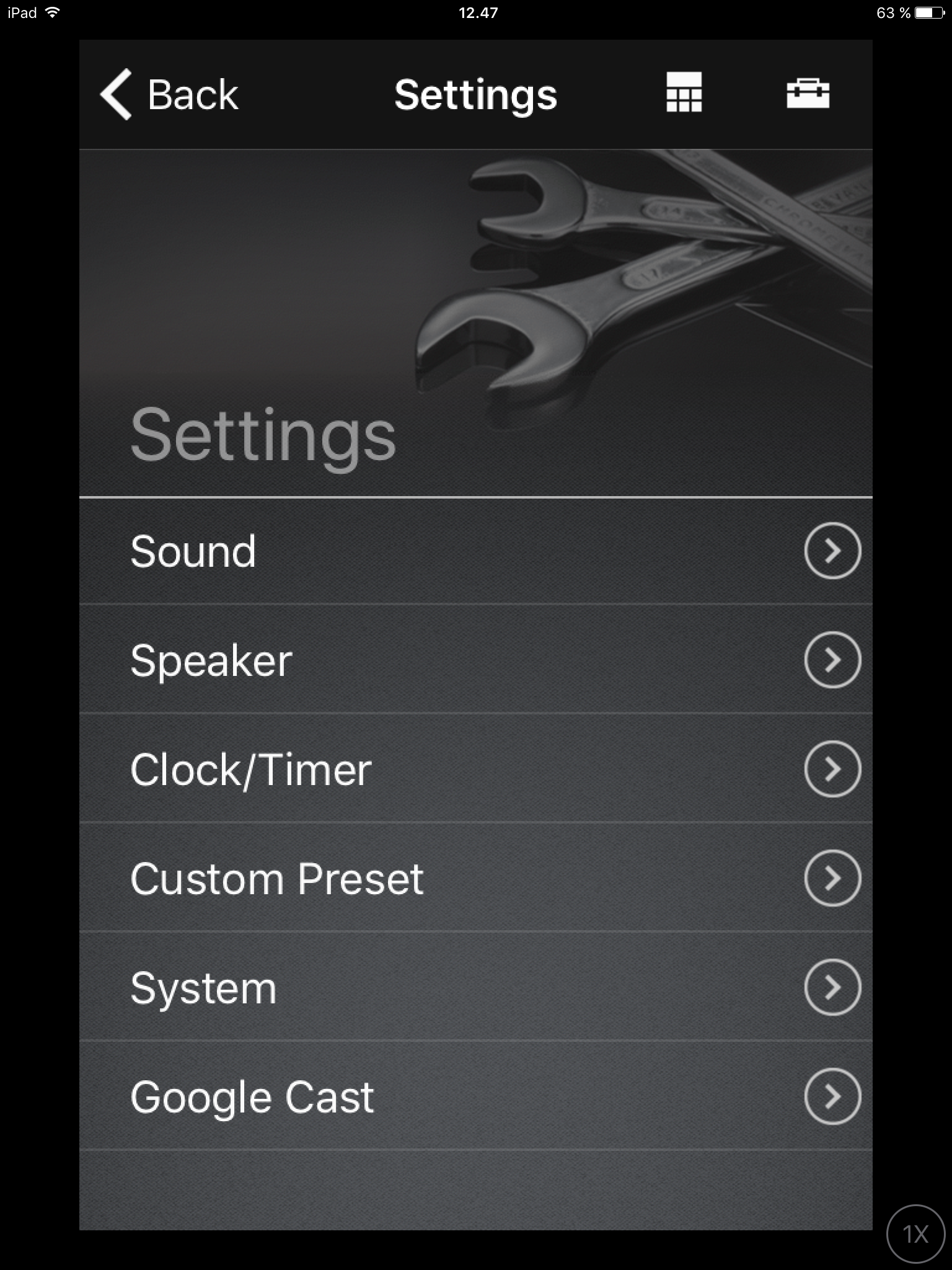This screenshot has width=952, height=1270.
Task: Open Google Cast settings
Action: [475, 1096]
